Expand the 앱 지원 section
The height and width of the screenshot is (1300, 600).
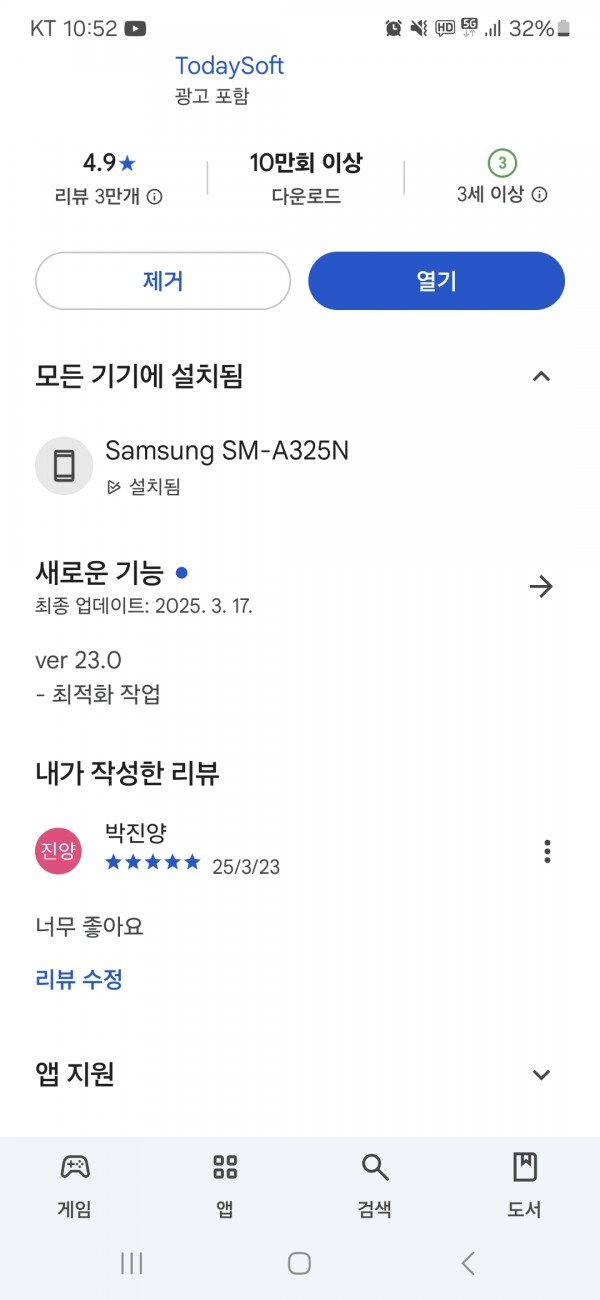(x=541, y=1075)
